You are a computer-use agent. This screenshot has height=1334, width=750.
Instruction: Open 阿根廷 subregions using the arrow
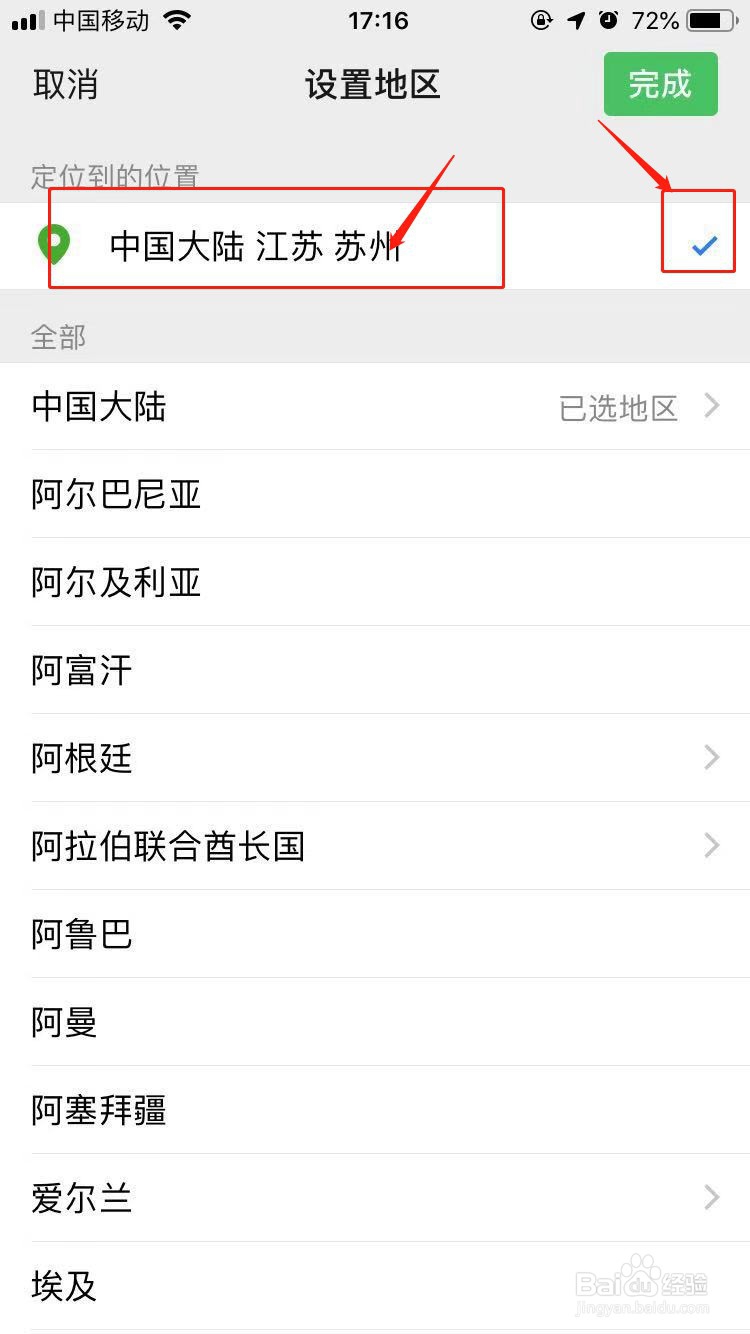click(x=711, y=758)
